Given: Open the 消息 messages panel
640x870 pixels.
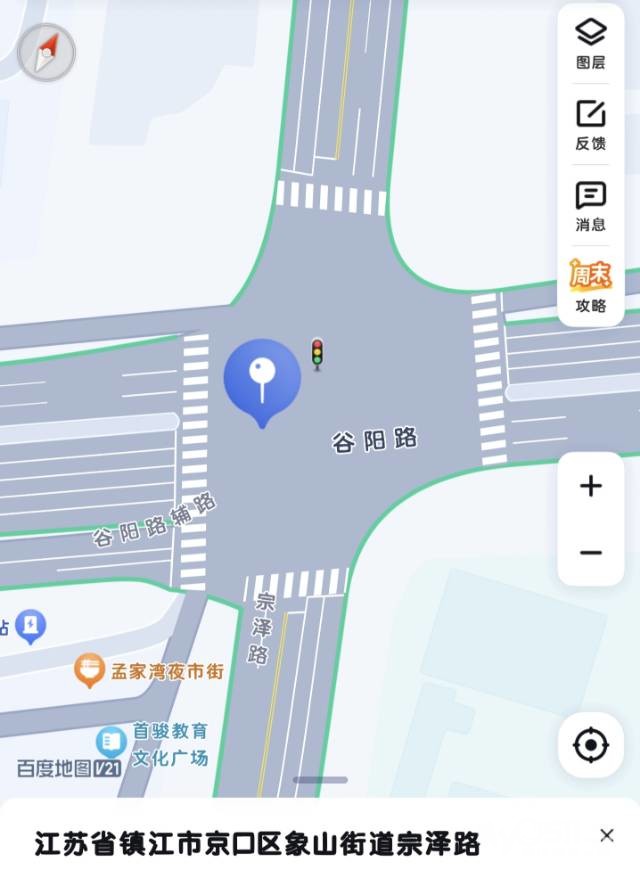Looking at the screenshot, I should [590, 206].
